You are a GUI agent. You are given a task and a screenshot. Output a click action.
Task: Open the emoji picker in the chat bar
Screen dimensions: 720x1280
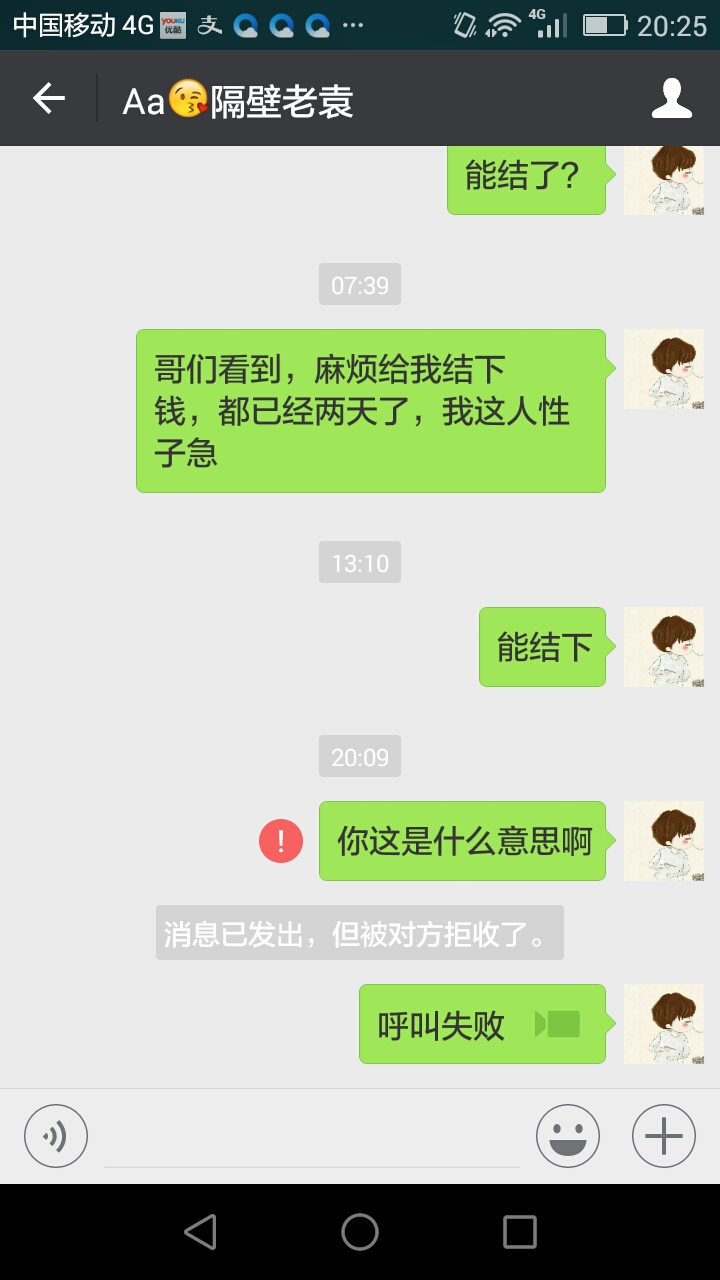coord(567,1136)
